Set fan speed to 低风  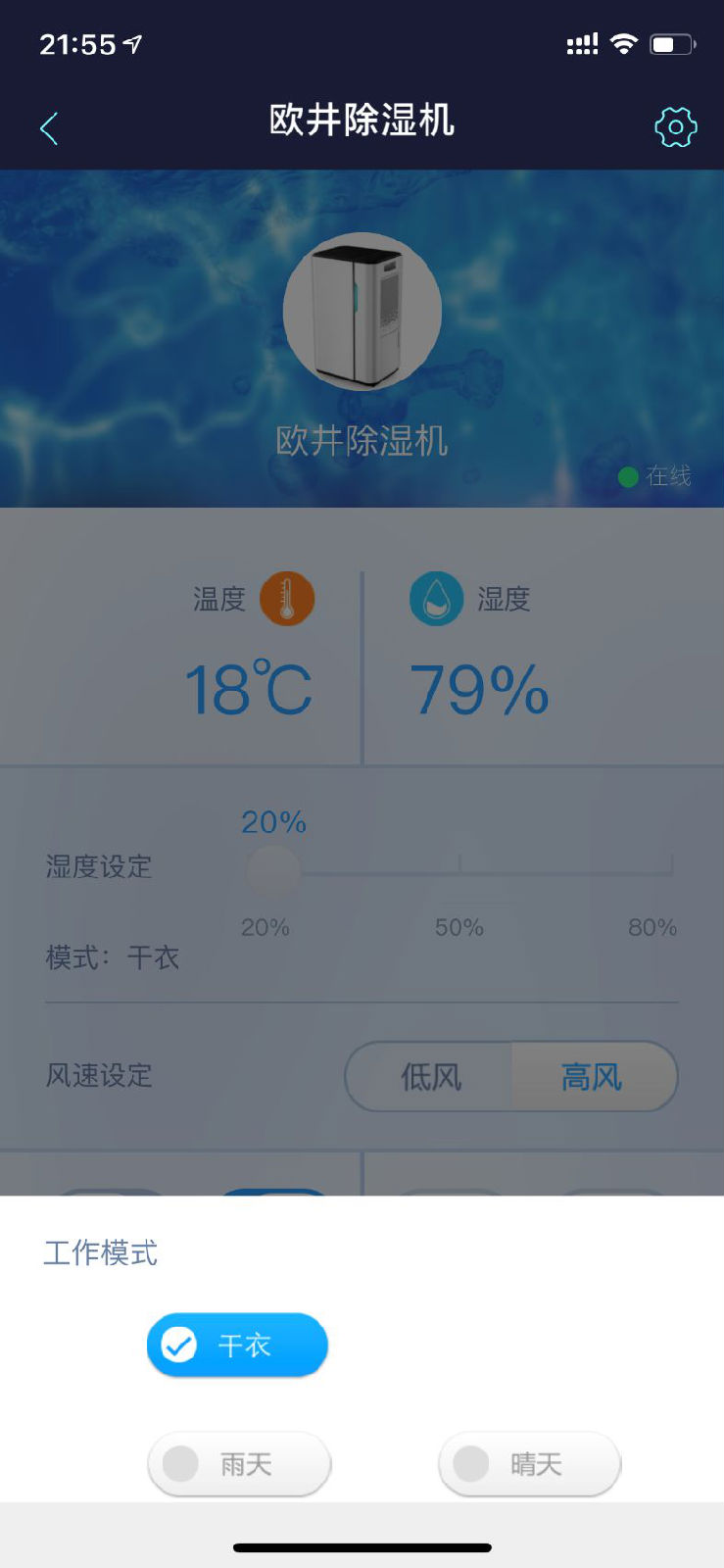coord(430,1077)
